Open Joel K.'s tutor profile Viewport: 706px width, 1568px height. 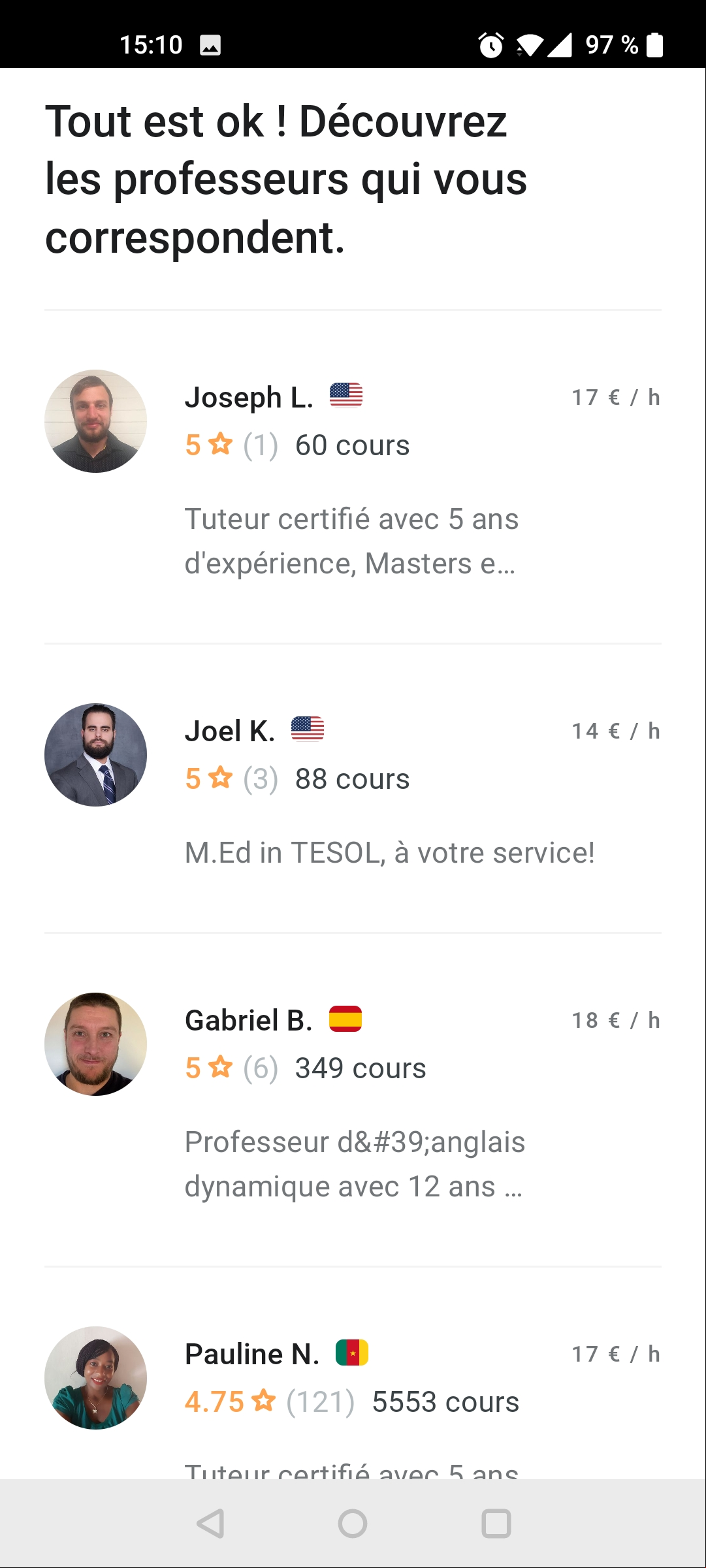(x=353, y=787)
